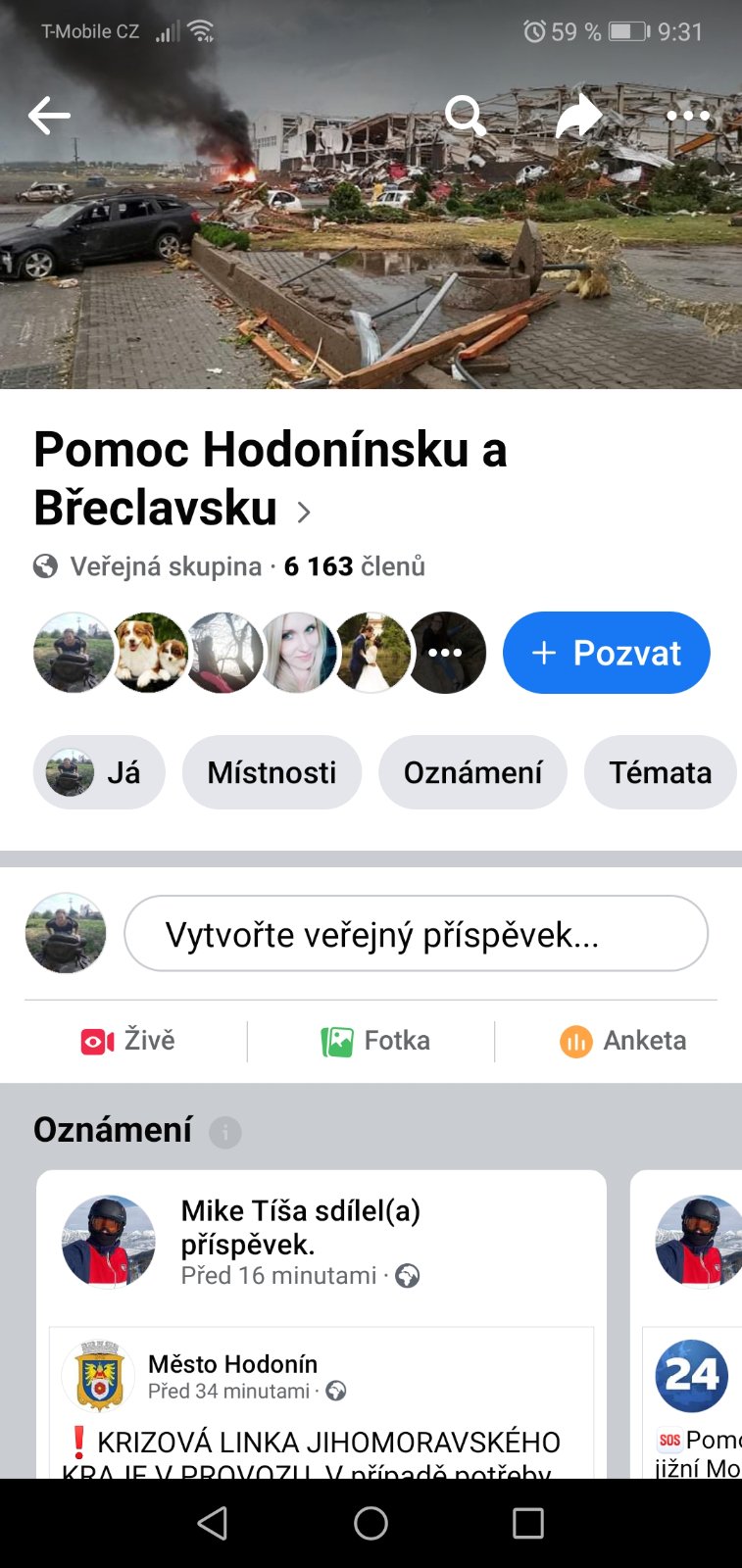The height and width of the screenshot is (1568, 742).
Task: Search within the group
Action: click(465, 116)
